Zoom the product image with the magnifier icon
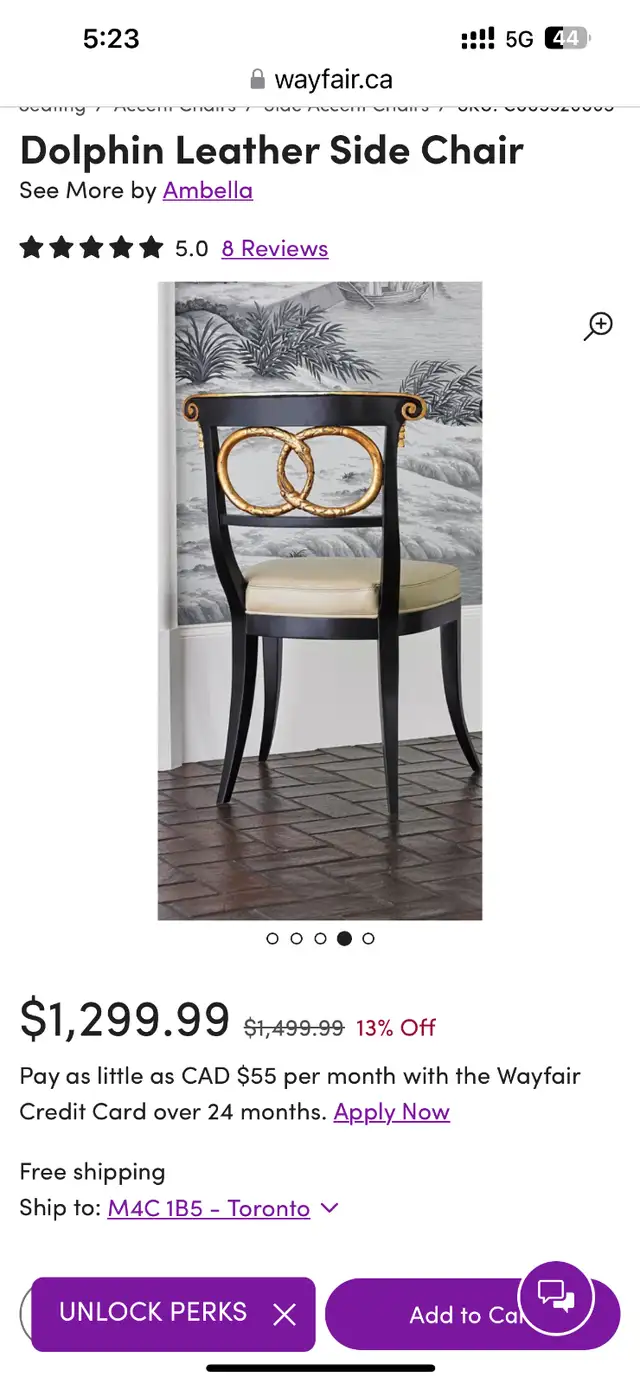The height and width of the screenshot is (1384, 640). point(598,326)
